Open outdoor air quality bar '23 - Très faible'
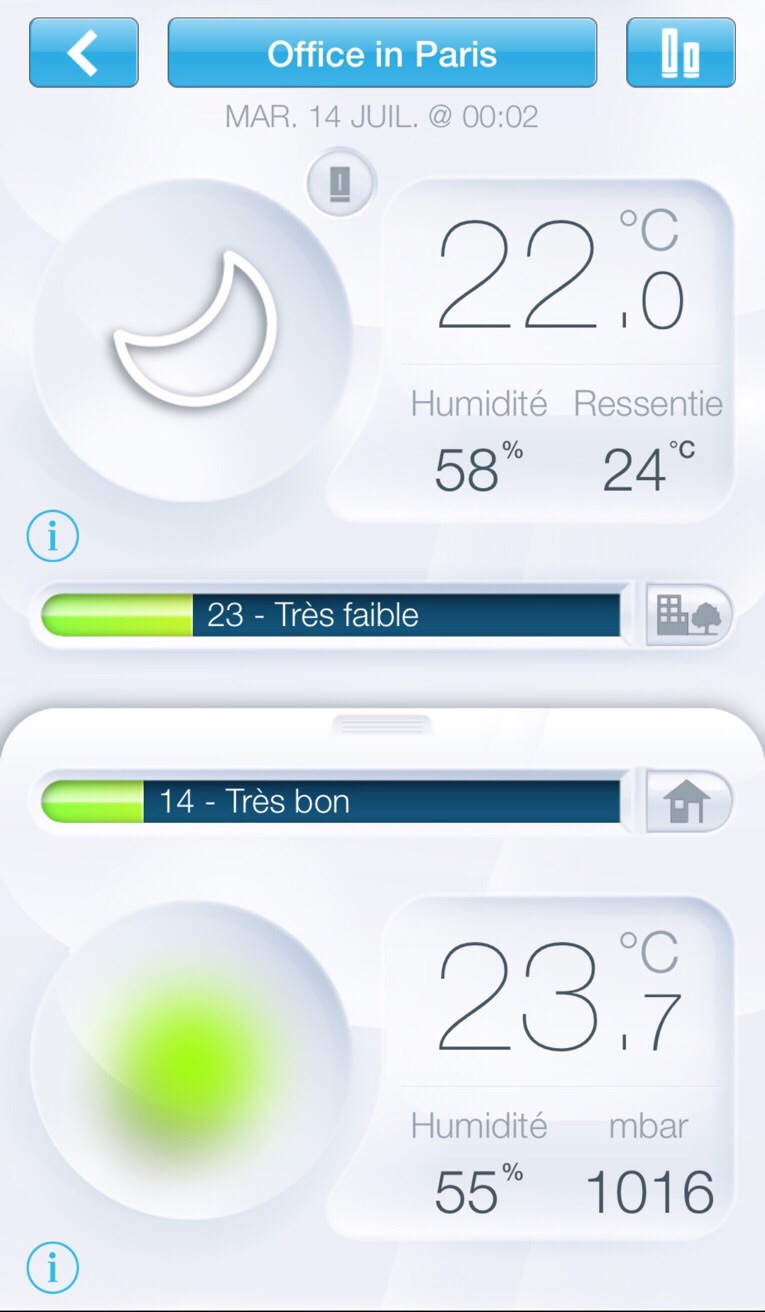 tap(332, 615)
